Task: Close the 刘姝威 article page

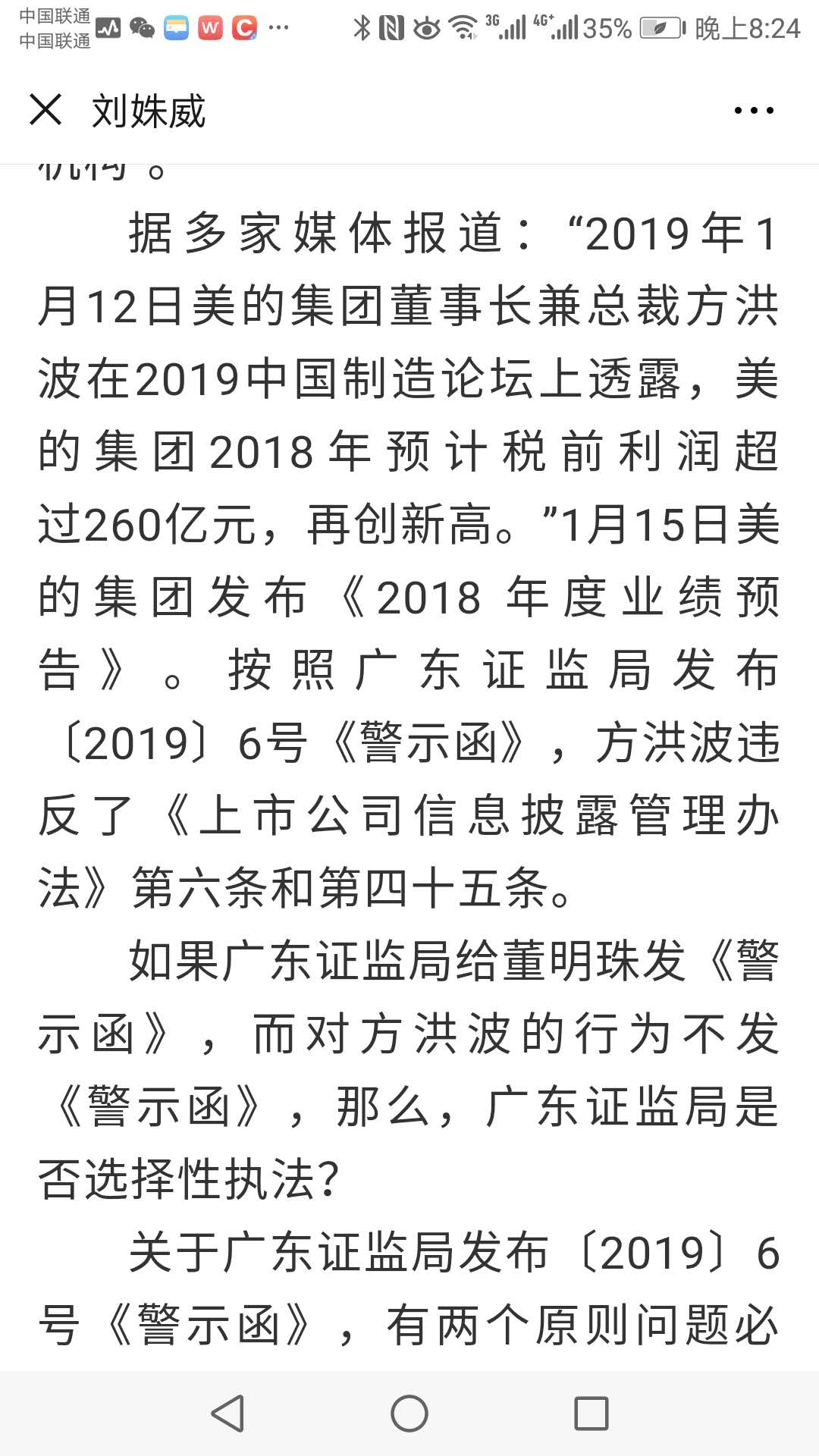Action: 45,110
